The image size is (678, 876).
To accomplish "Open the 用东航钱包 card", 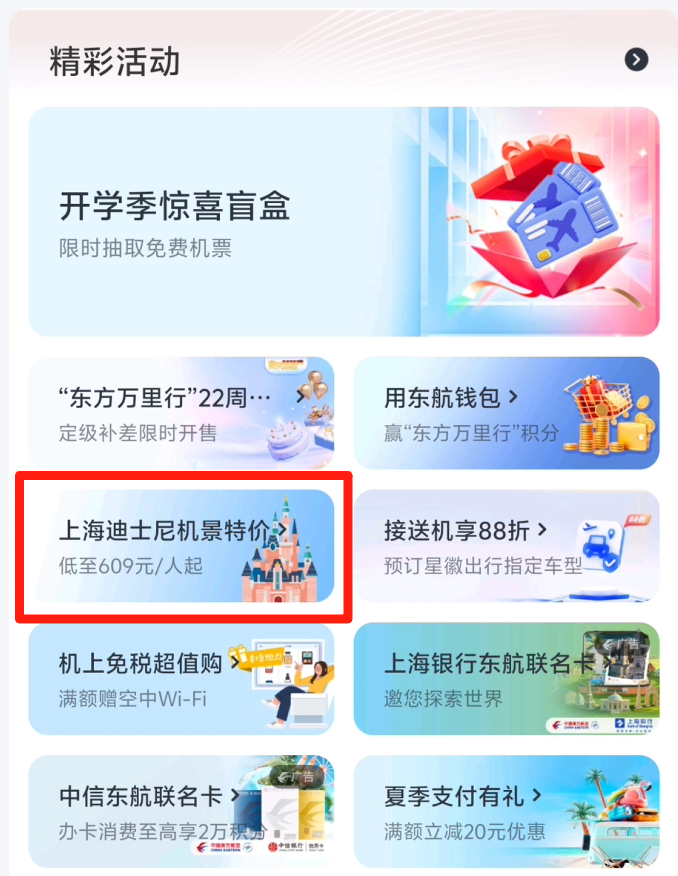I will (505, 413).
